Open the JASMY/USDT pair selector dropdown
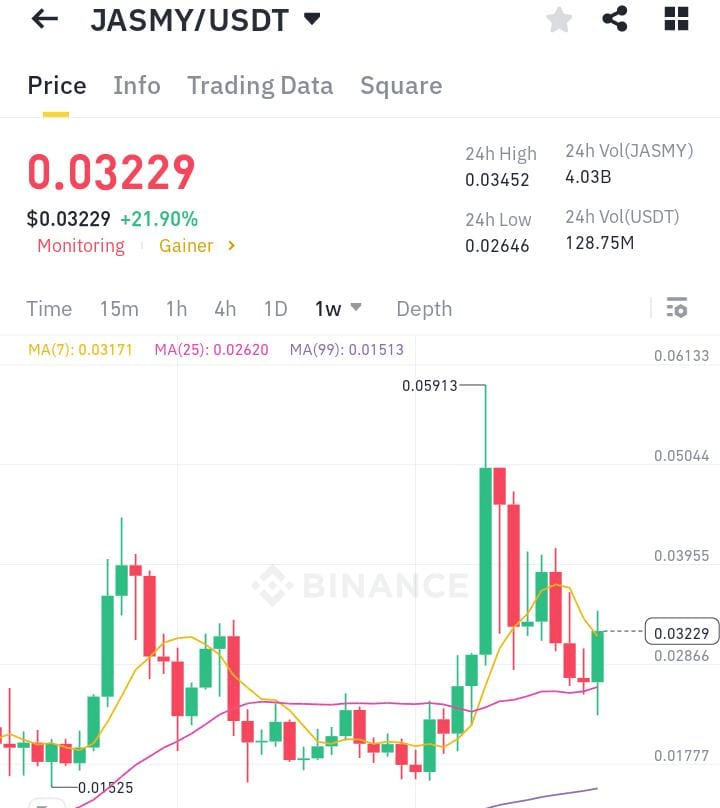The width and height of the screenshot is (720, 808). coord(312,19)
